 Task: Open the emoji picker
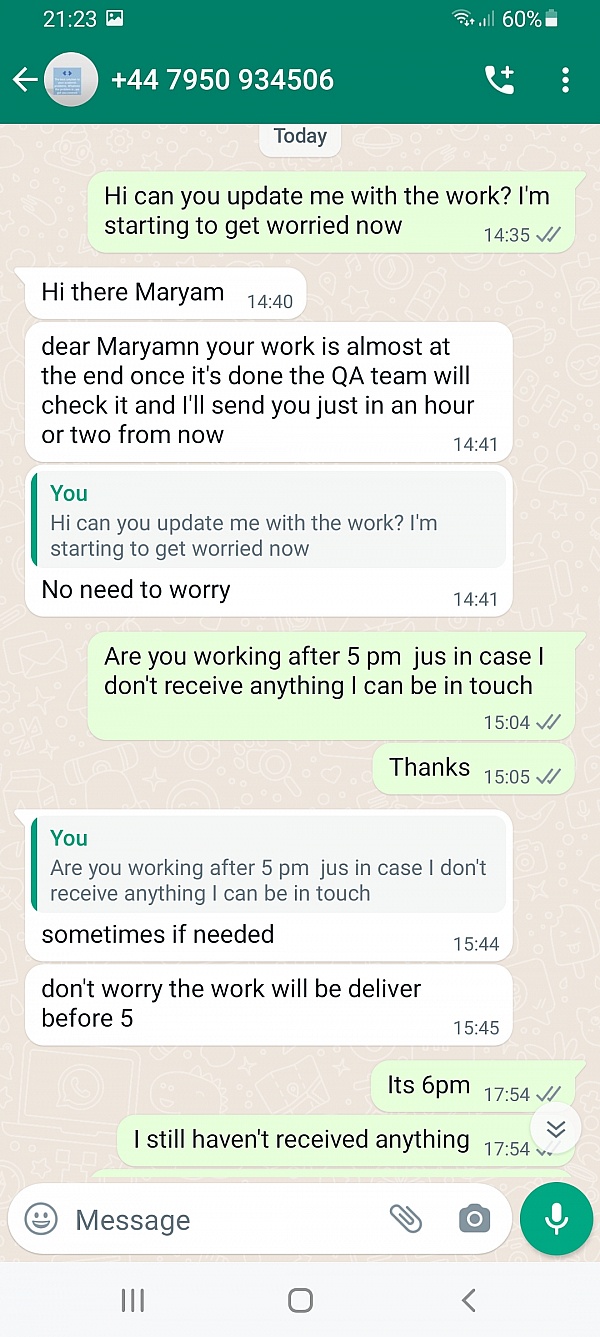click(x=41, y=1219)
